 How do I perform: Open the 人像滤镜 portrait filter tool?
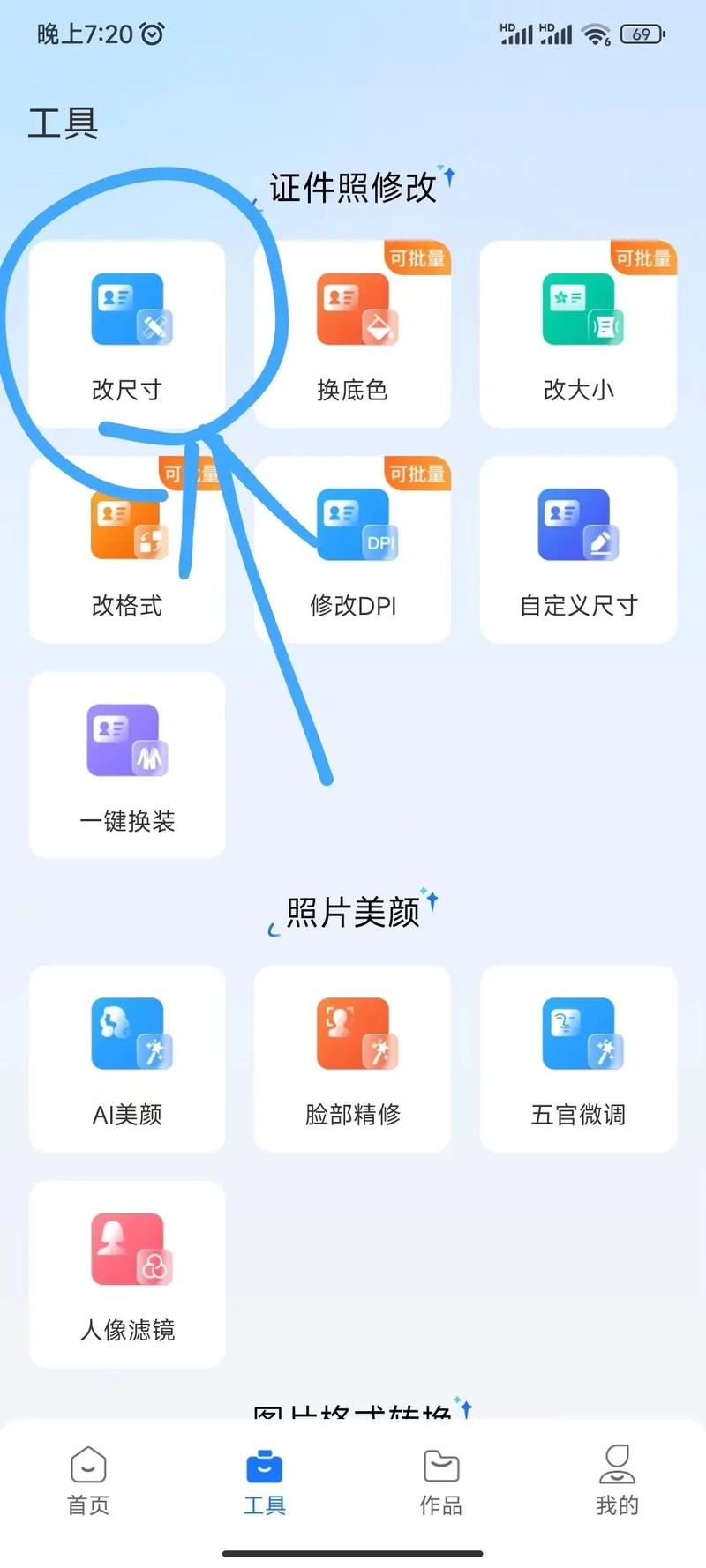(127, 1274)
